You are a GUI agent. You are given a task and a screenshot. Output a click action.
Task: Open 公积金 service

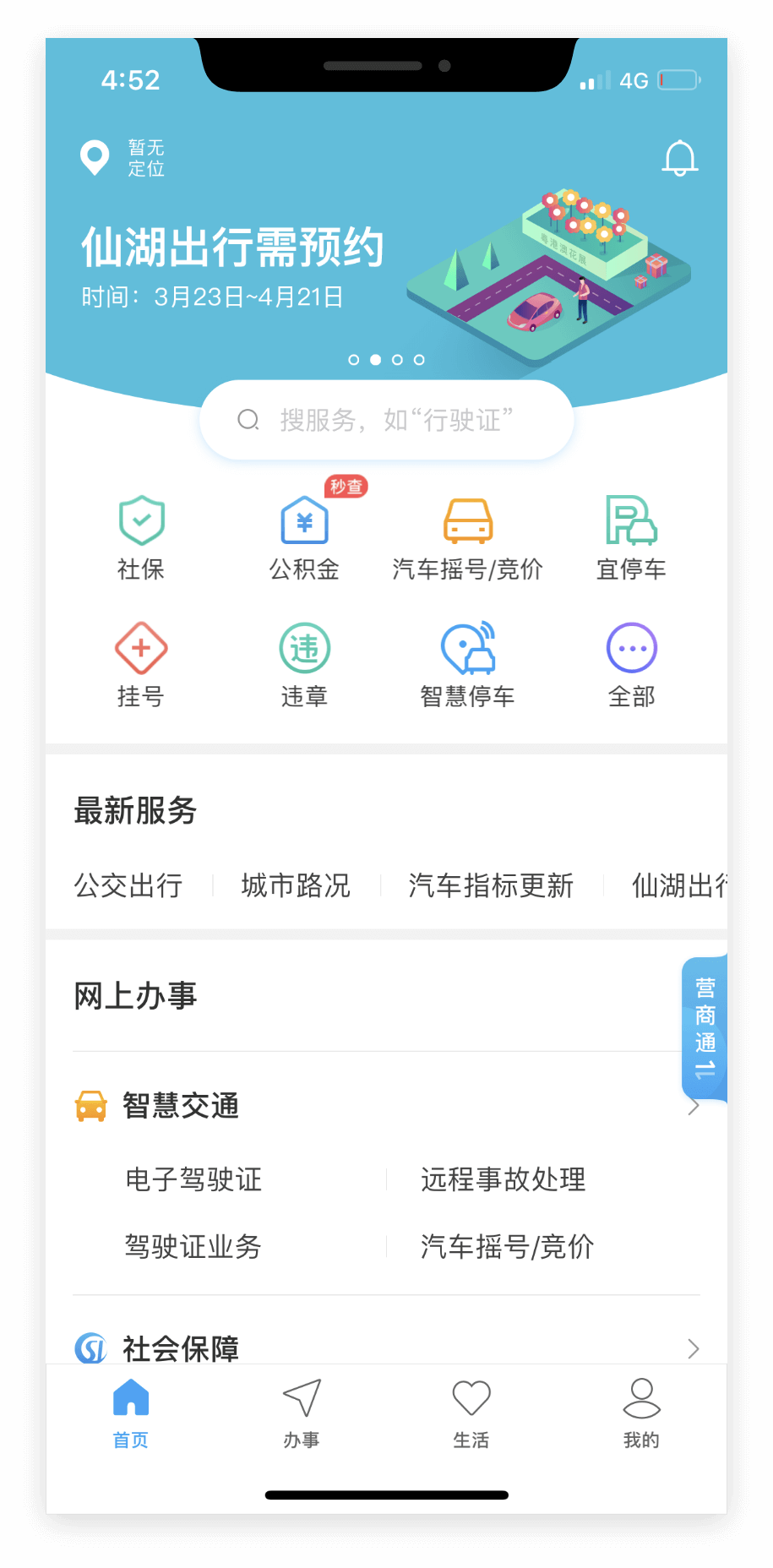tap(304, 539)
